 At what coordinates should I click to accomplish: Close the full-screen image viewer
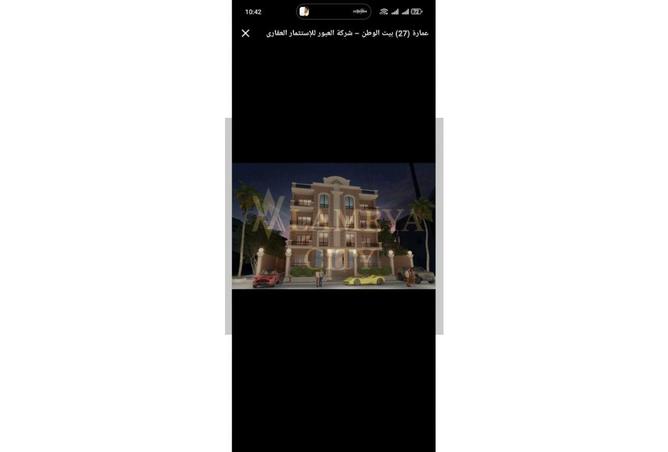click(x=246, y=33)
